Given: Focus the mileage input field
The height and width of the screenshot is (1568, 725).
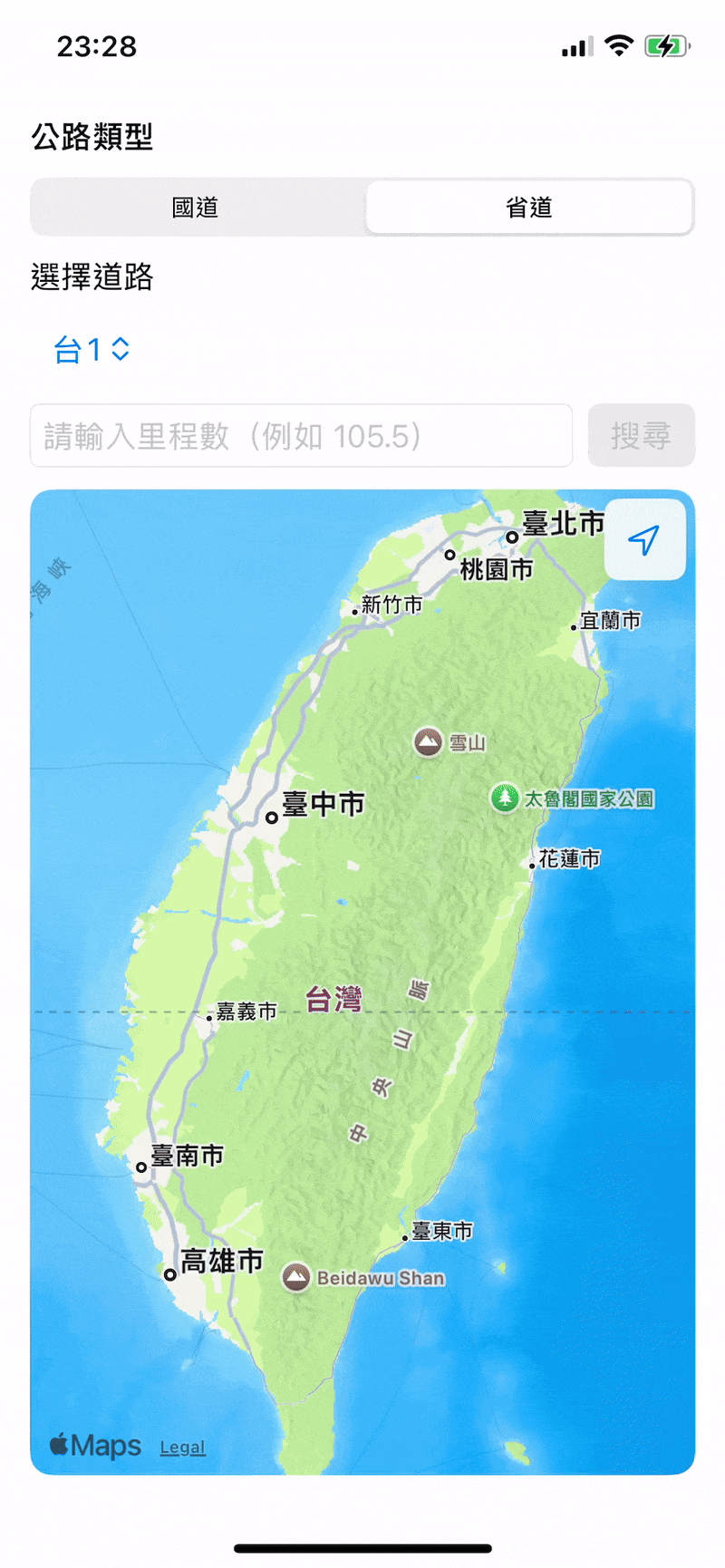Looking at the screenshot, I should tap(301, 436).
